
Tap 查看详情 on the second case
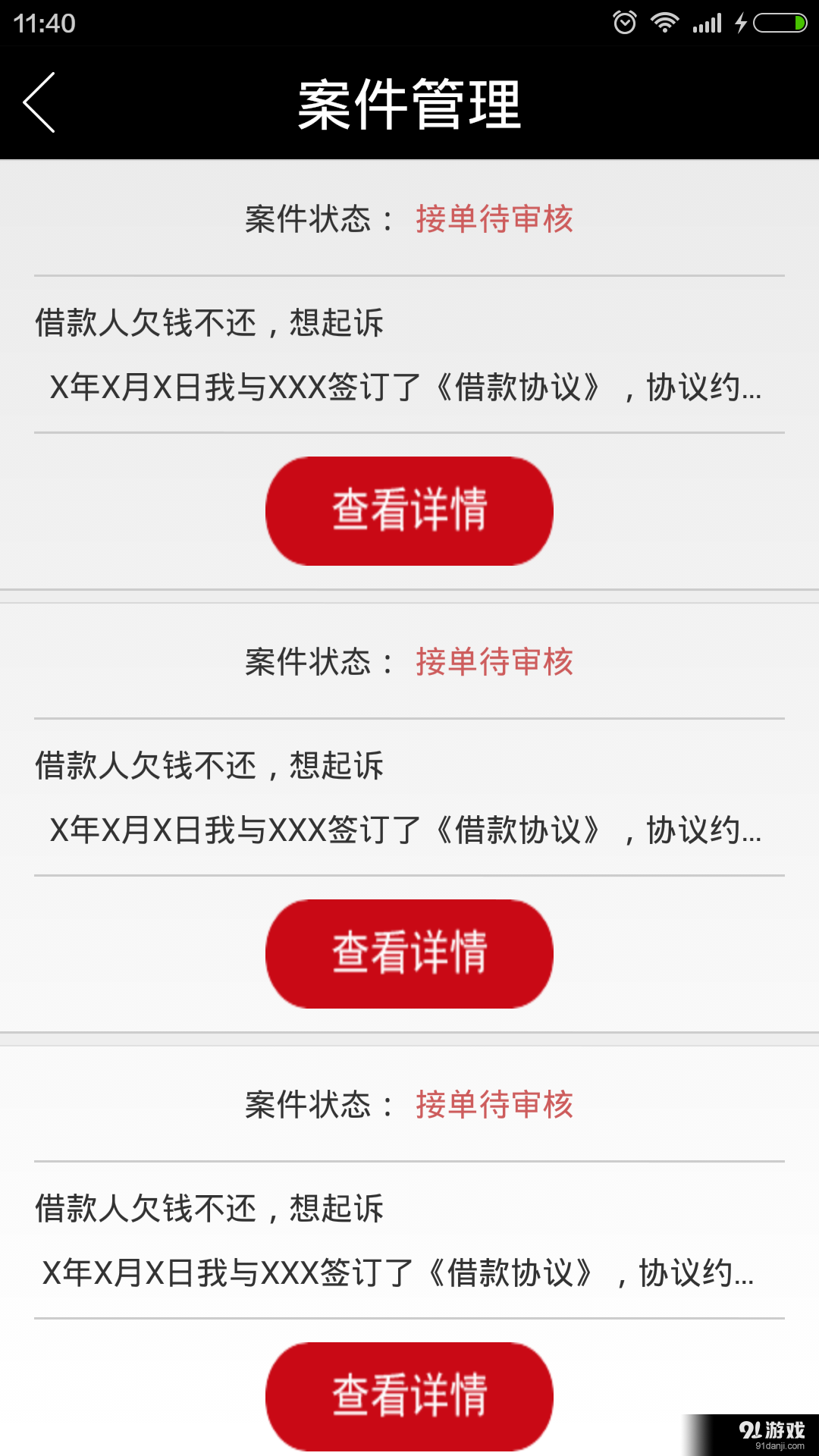point(409,953)
